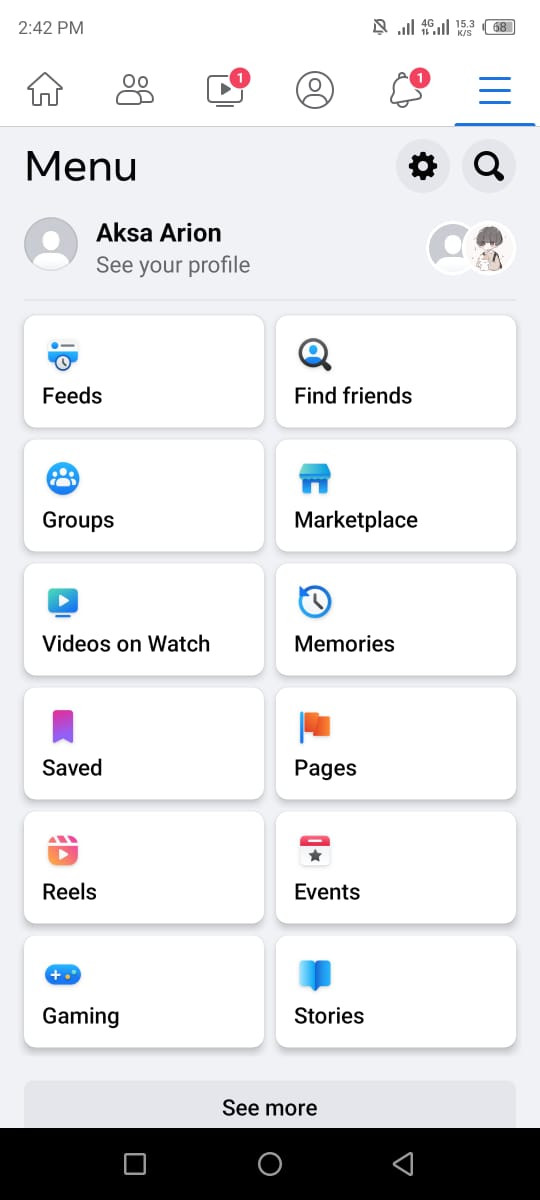This screenshot has height=1200, width=540.
Task: Open the Friends tab
Action: pos(135,90)
